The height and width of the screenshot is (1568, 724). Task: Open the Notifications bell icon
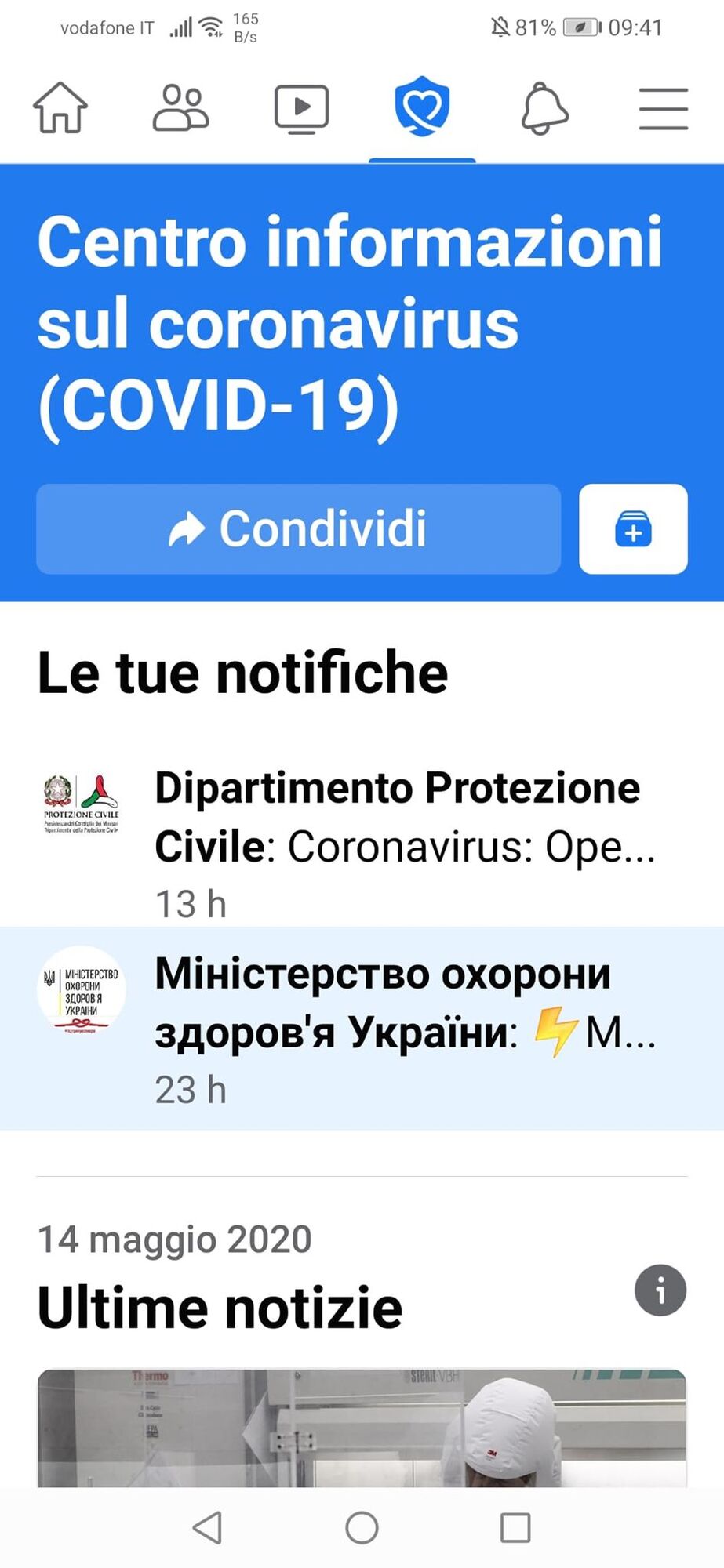[542, 109]
